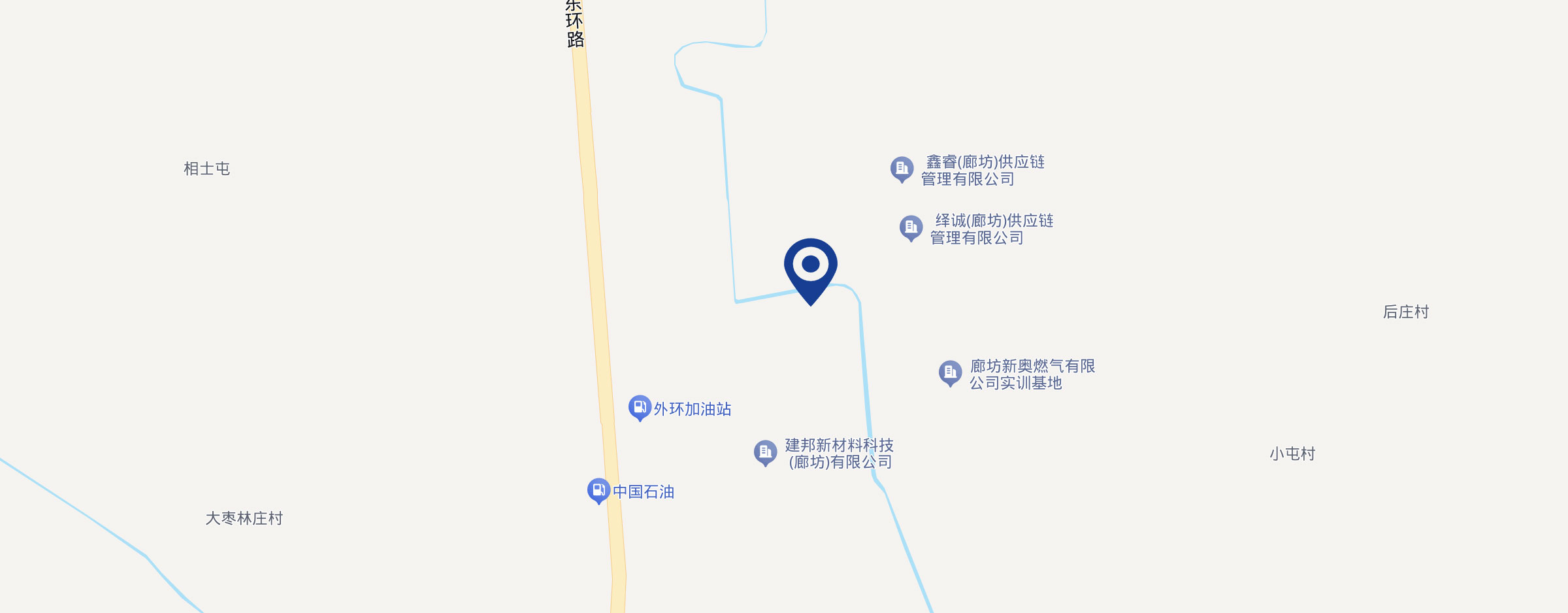
Task: Open 中国石油 gas station marker
Action: 598,490
